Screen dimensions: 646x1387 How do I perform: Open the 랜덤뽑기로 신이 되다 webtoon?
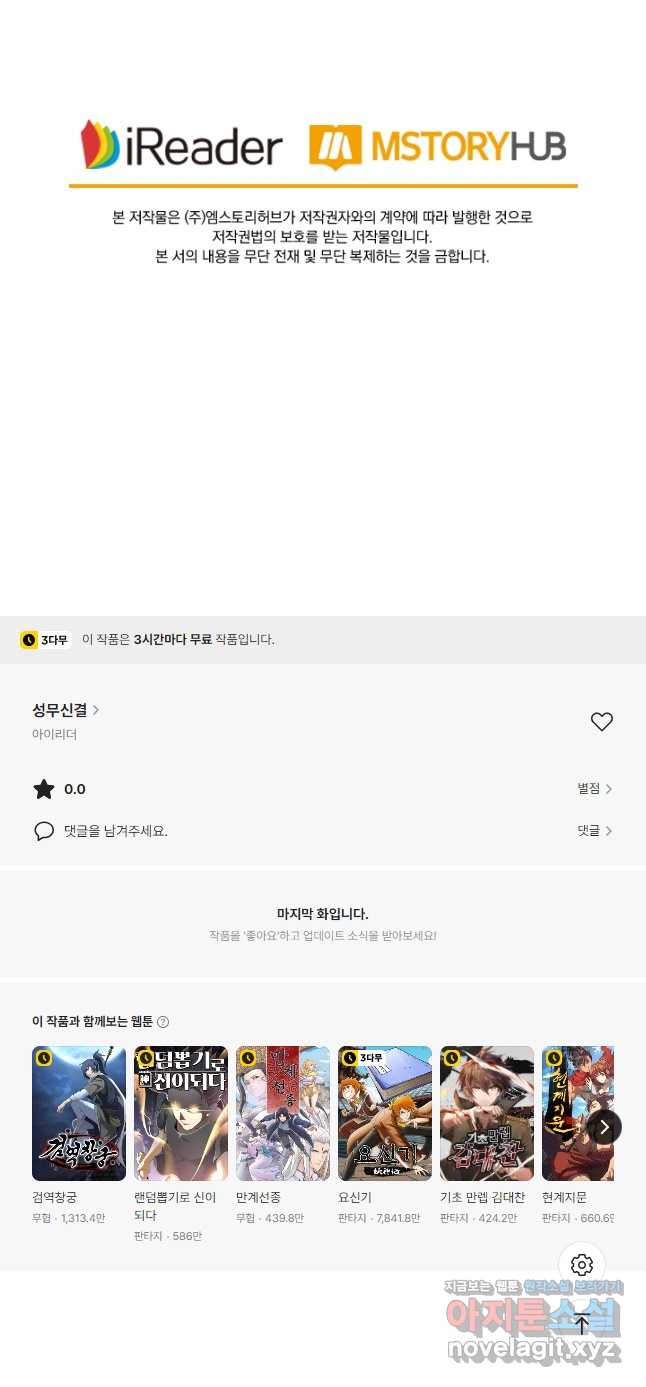[181, 1113]
